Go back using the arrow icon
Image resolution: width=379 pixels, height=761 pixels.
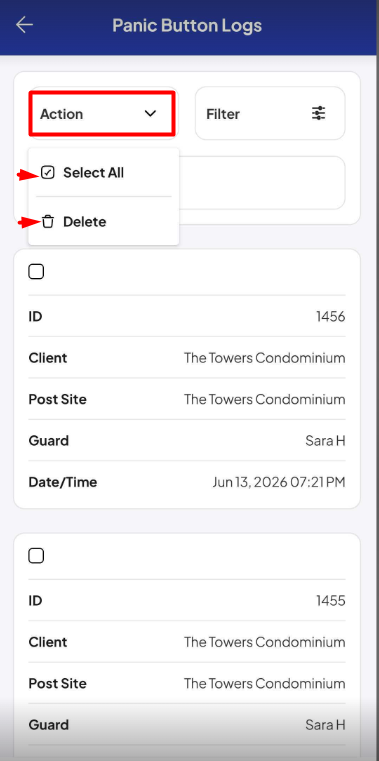(x=24, y=25)
